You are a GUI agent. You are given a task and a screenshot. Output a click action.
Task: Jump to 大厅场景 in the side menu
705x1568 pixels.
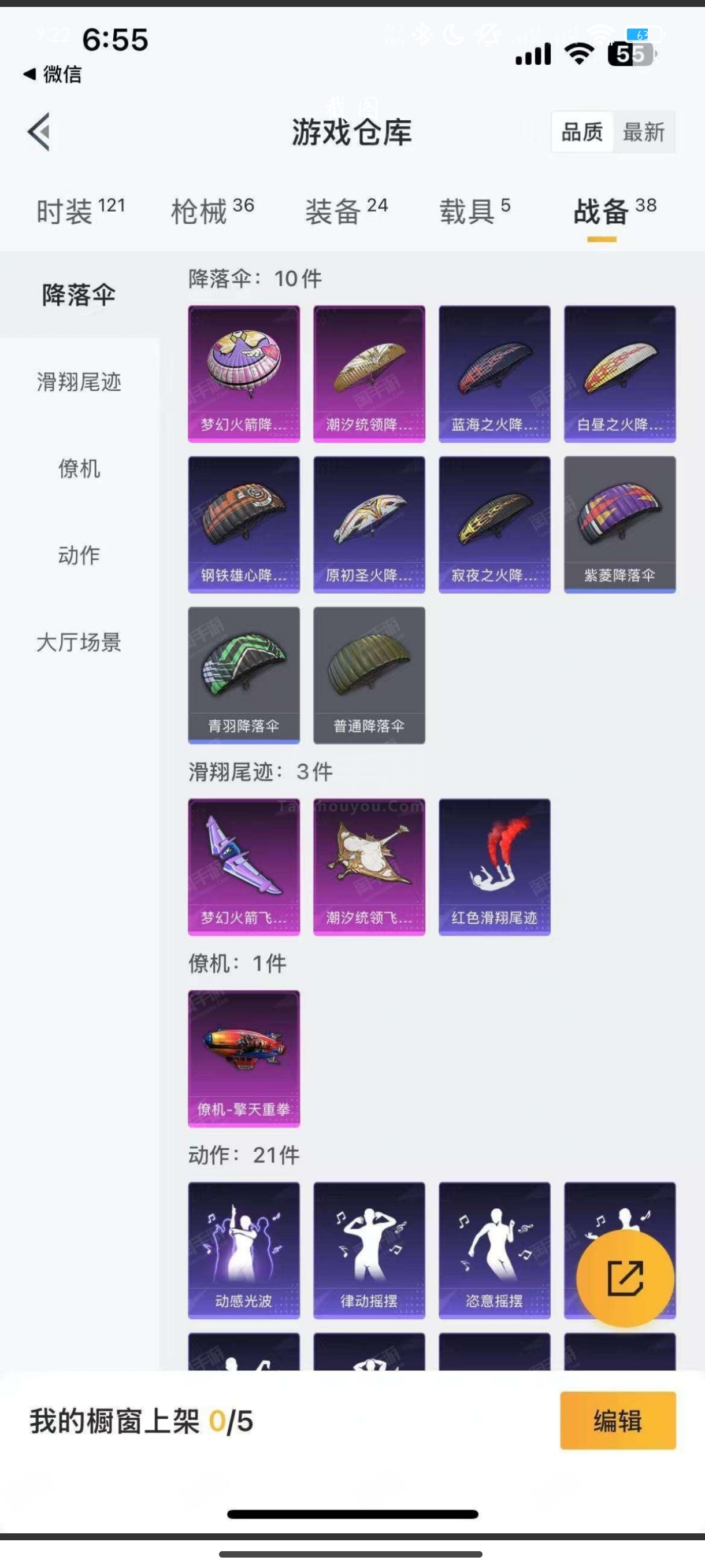pos(79,642)
